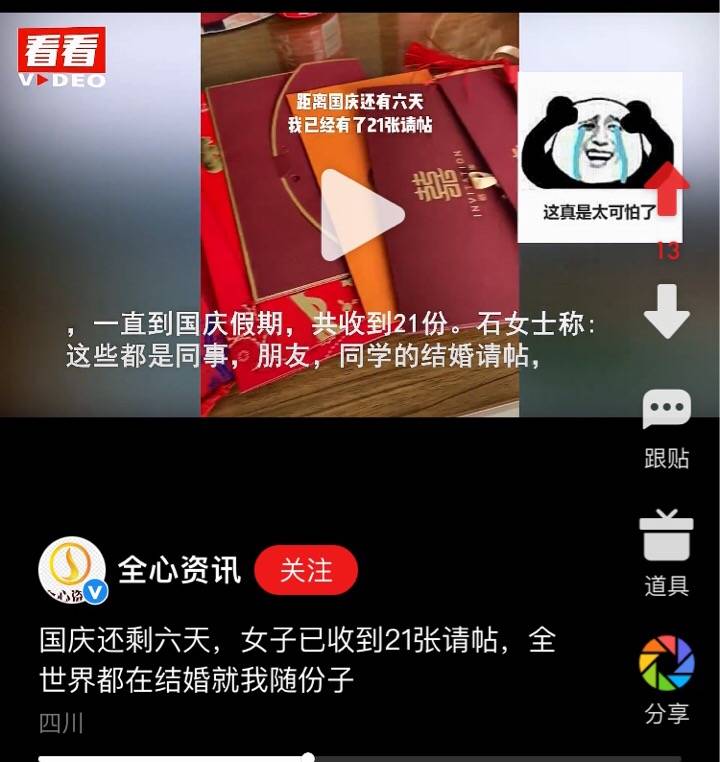
Task: Follow 全心资讯 with the 关注 button
Action: click(306, 571)
